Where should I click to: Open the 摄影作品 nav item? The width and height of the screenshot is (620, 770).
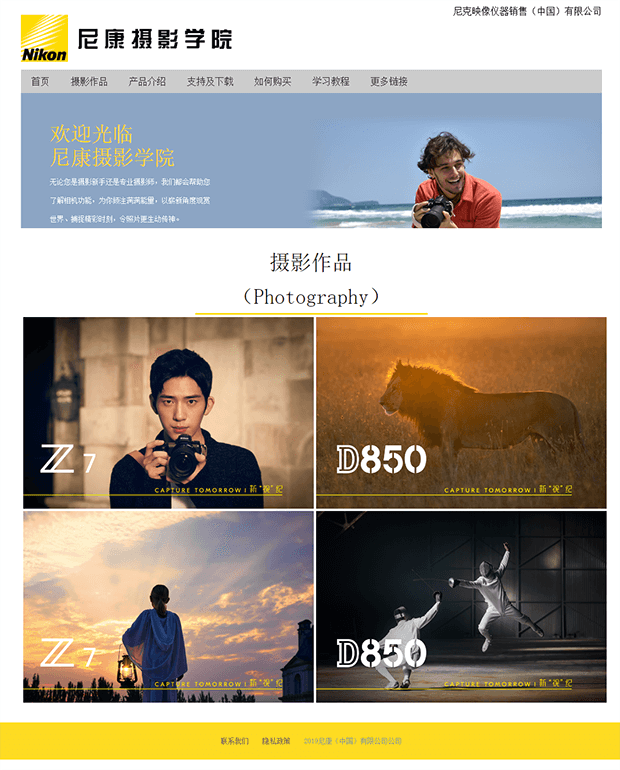(x=89, y=82)
